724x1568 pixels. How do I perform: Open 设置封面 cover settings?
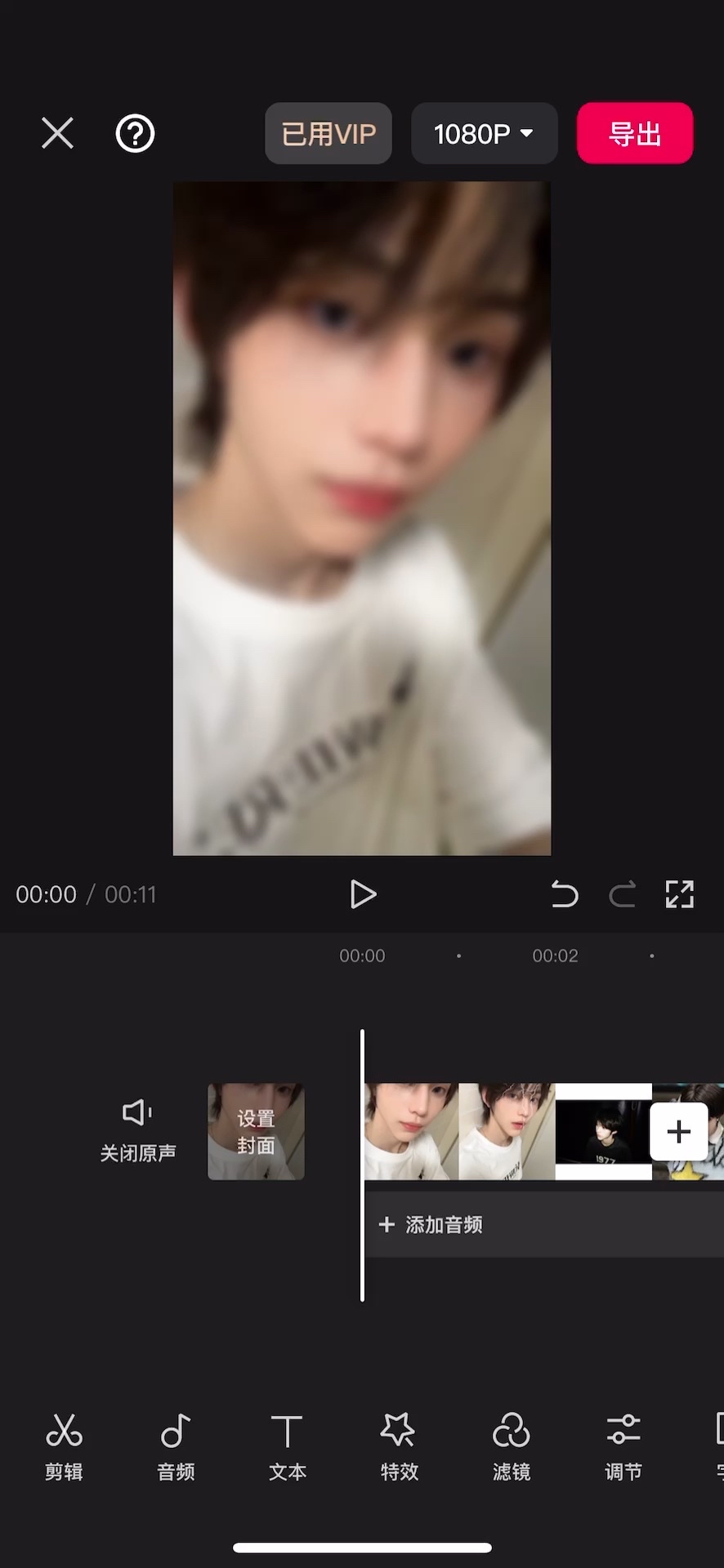(x=256, y=1131)
